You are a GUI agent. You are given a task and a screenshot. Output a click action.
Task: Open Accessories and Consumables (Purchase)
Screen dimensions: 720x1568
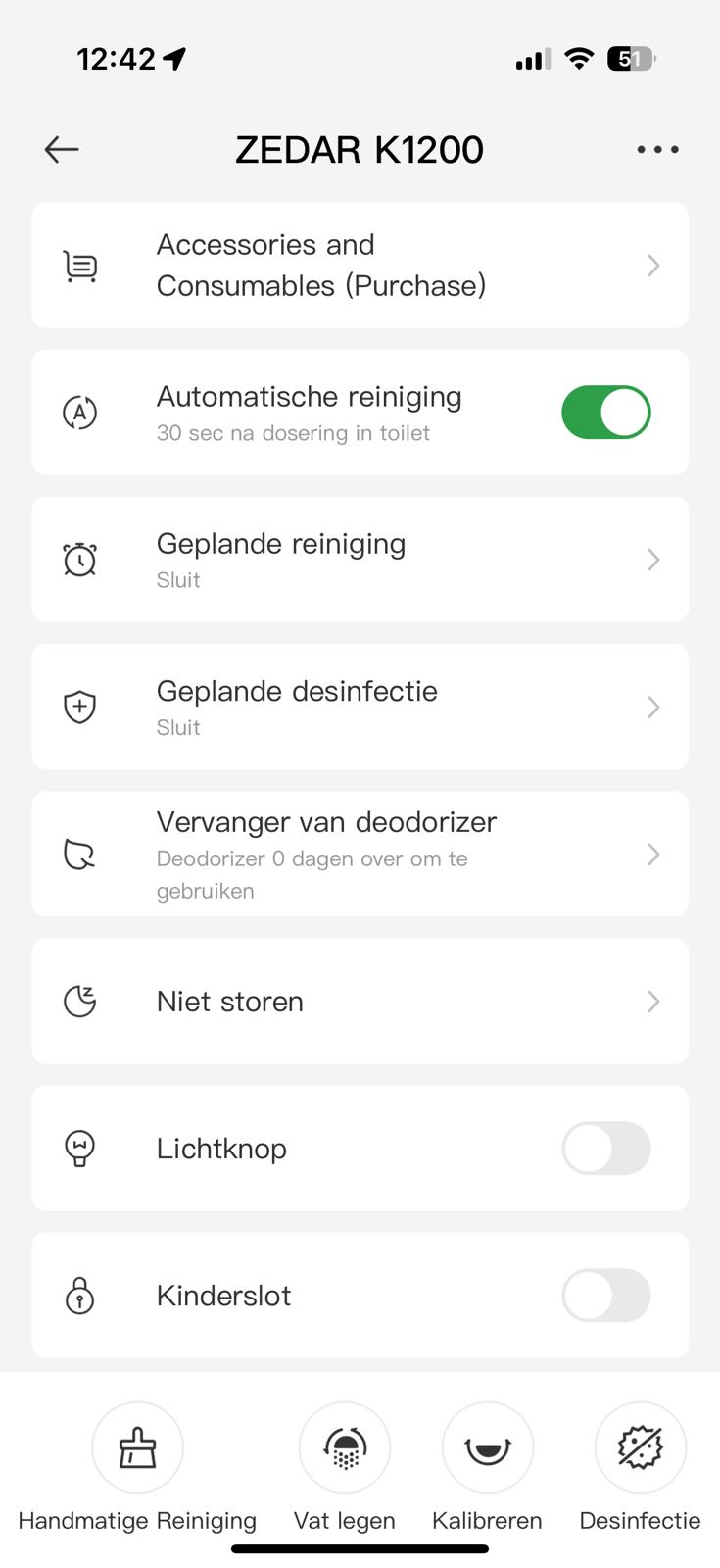tap(360, 265)
